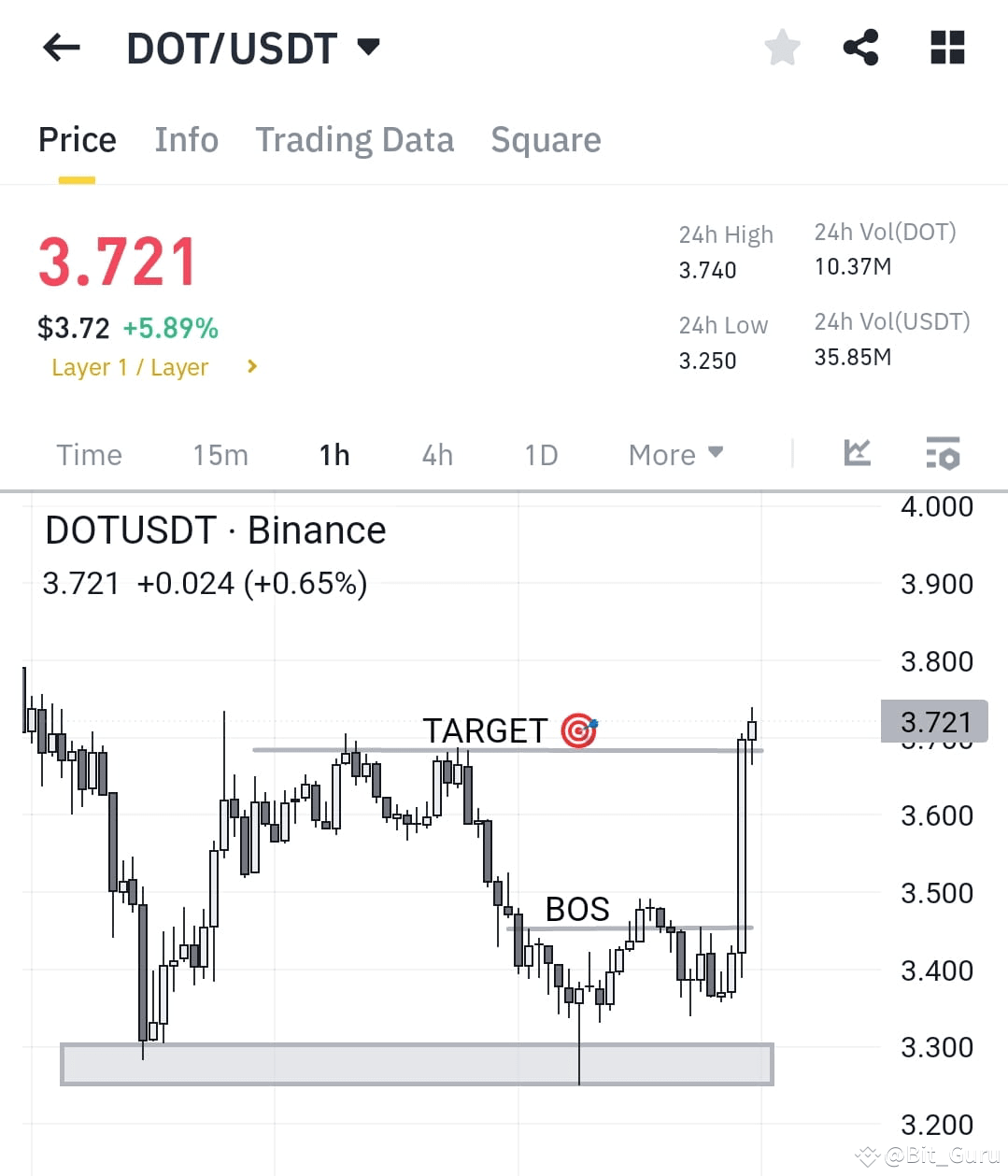Click the target emoji on the chart
The width and height of the screenshot is (1008, 1176).
579,730
